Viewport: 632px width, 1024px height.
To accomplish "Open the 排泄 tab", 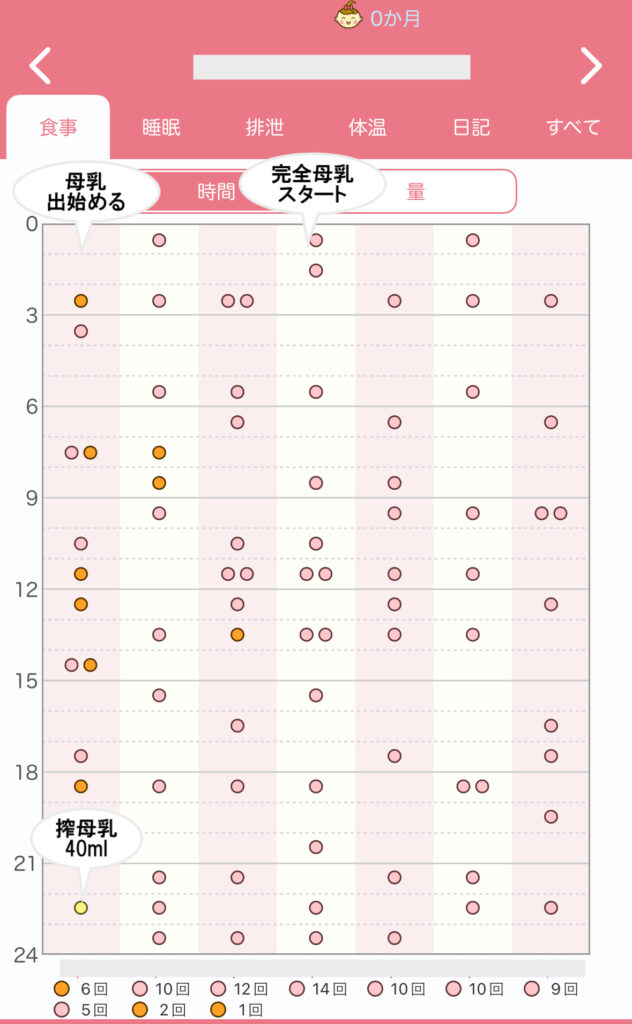I will click(265, 128).
